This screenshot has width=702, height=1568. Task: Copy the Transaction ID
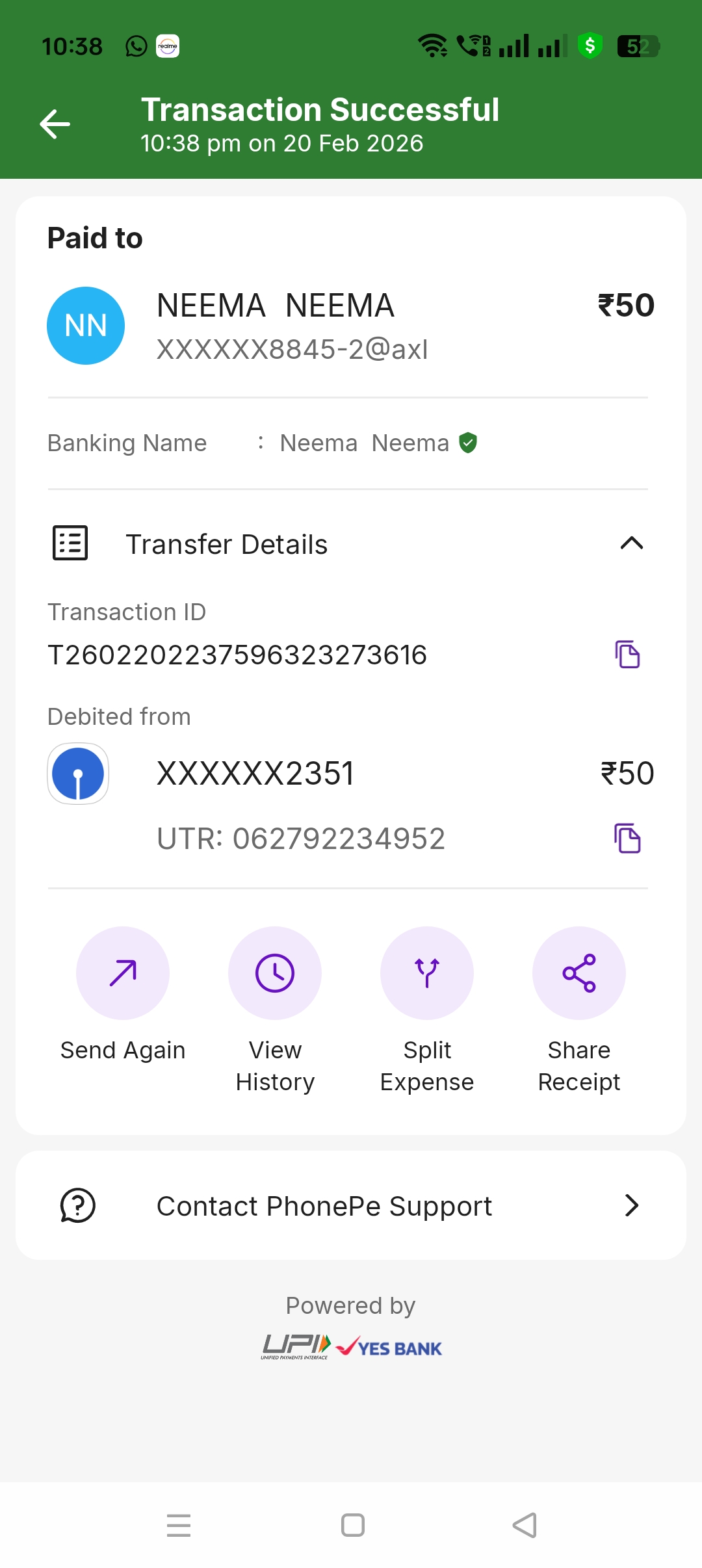tap(627, 654)
